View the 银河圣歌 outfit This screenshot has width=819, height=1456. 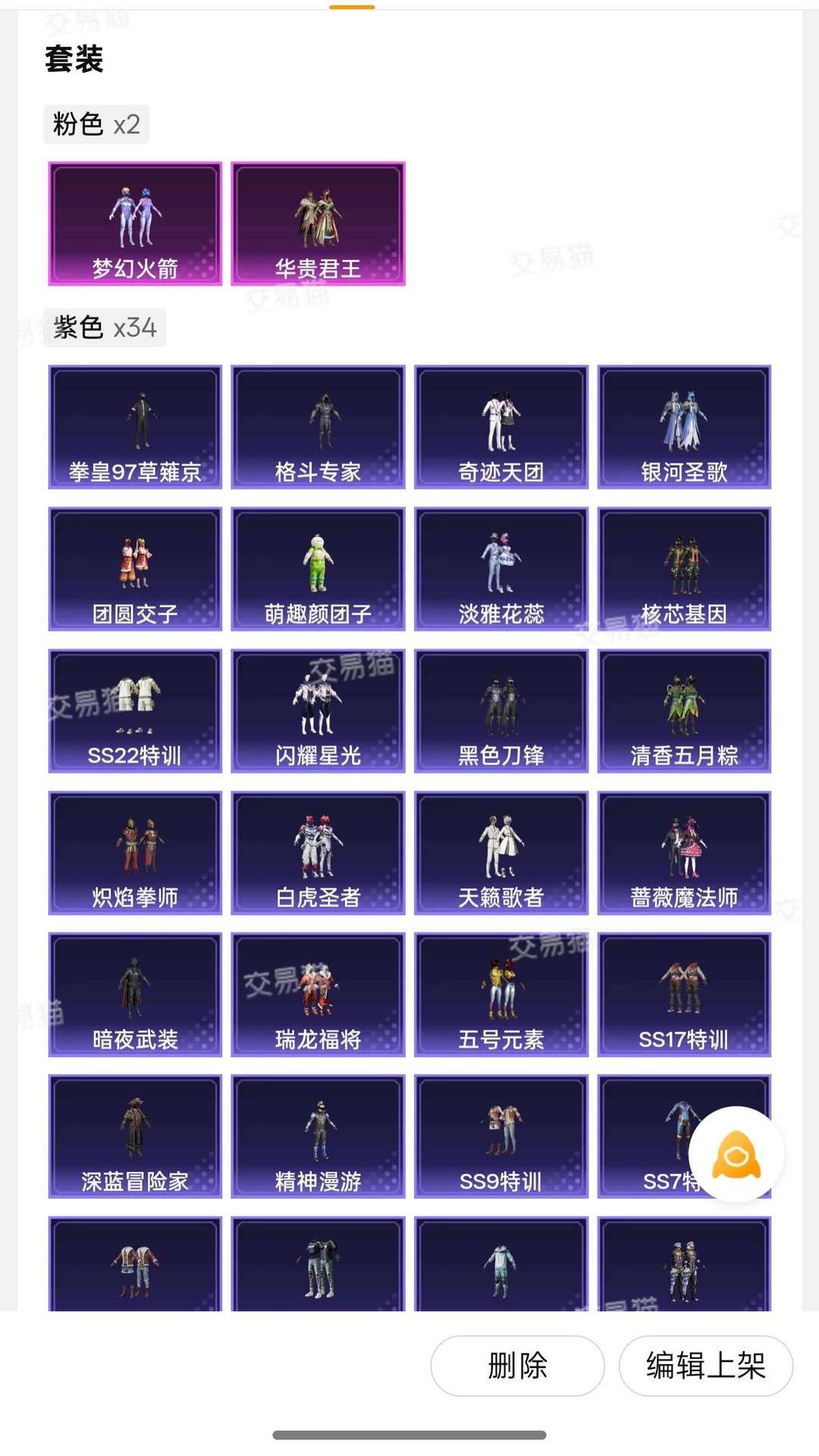point(685,427)
